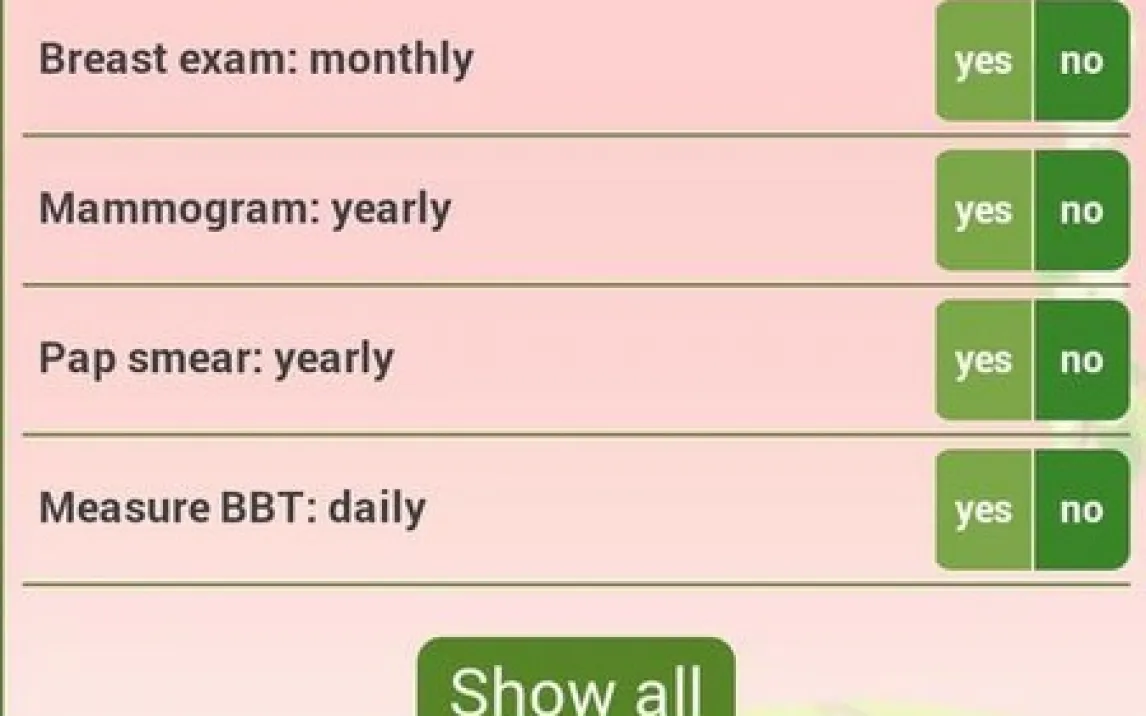Select yes for Breast exam monthly
The width and height of the screenshot is (1146, 716).
pos(983,61)
